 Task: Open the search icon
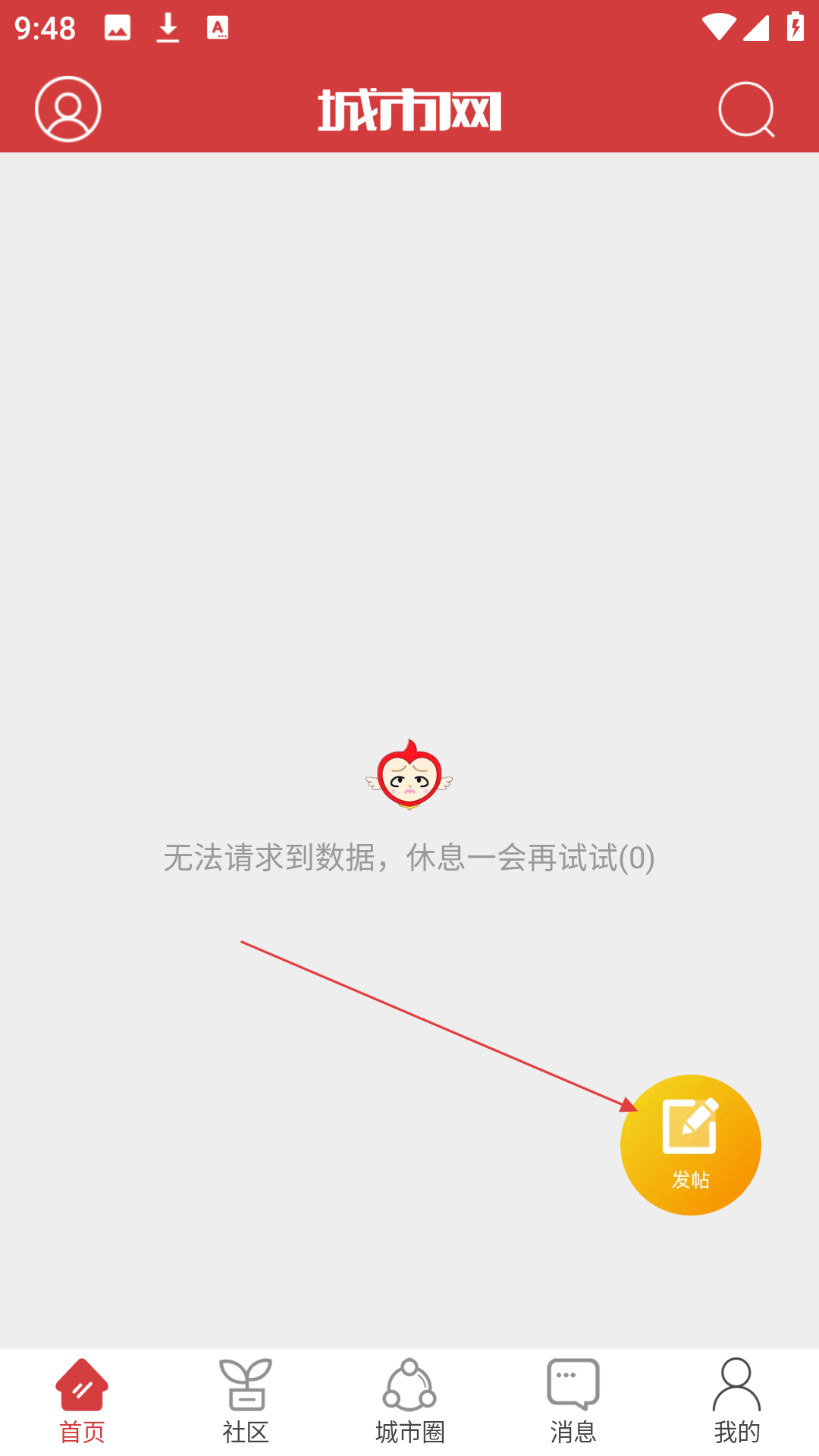coord(746,110)
